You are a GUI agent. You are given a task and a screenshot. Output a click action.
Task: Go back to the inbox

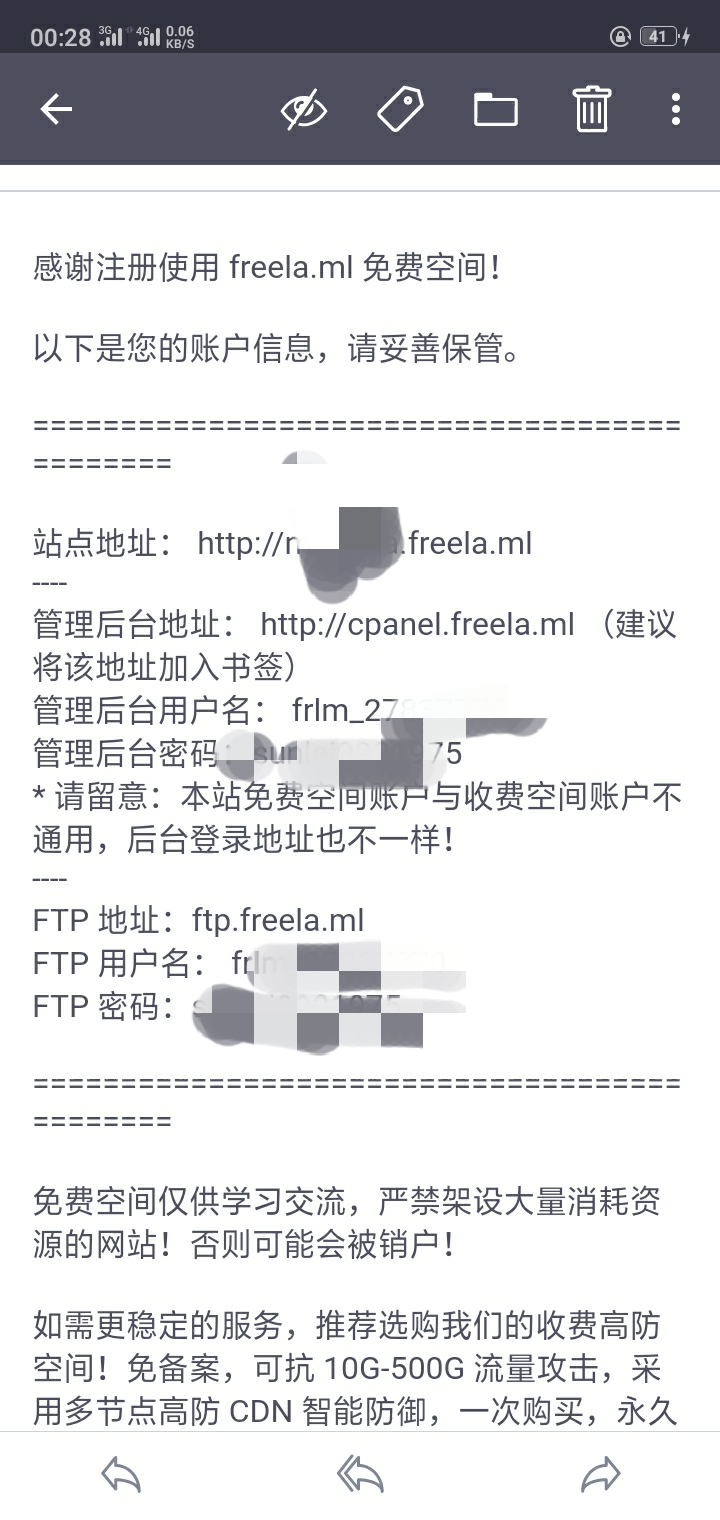(x=56, y=109)
